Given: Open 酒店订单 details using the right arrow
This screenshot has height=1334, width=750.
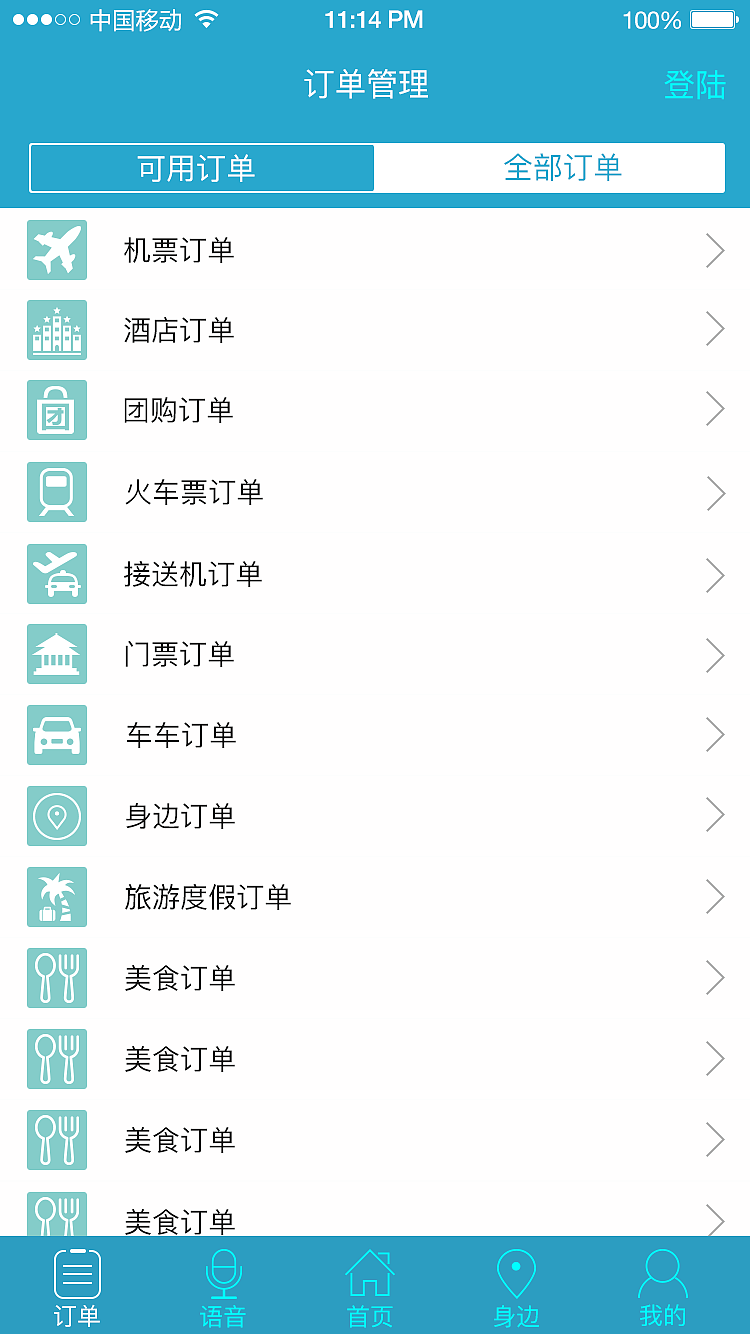Looking at the screenshot, I should point(714,330).
